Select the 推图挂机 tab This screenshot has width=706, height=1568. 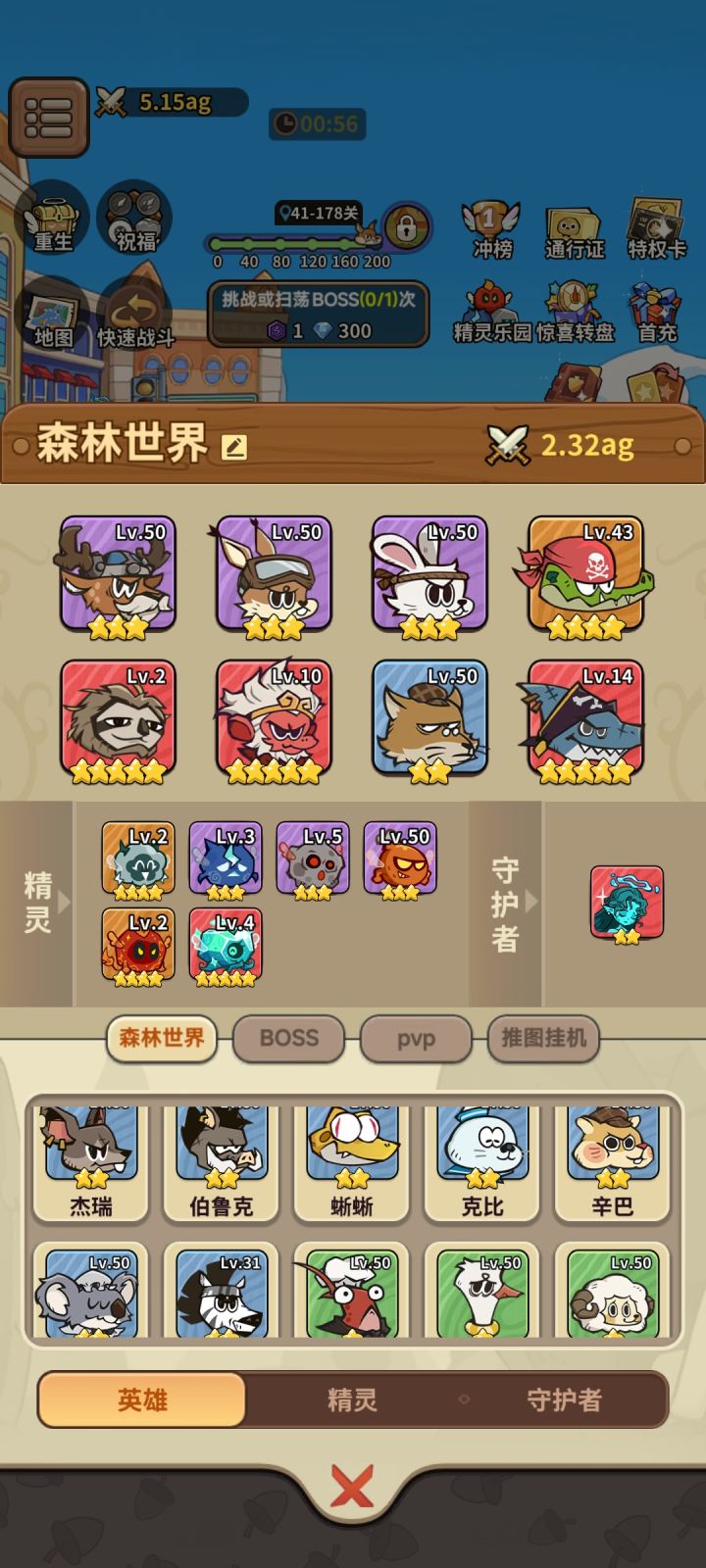click(542, 1038)
